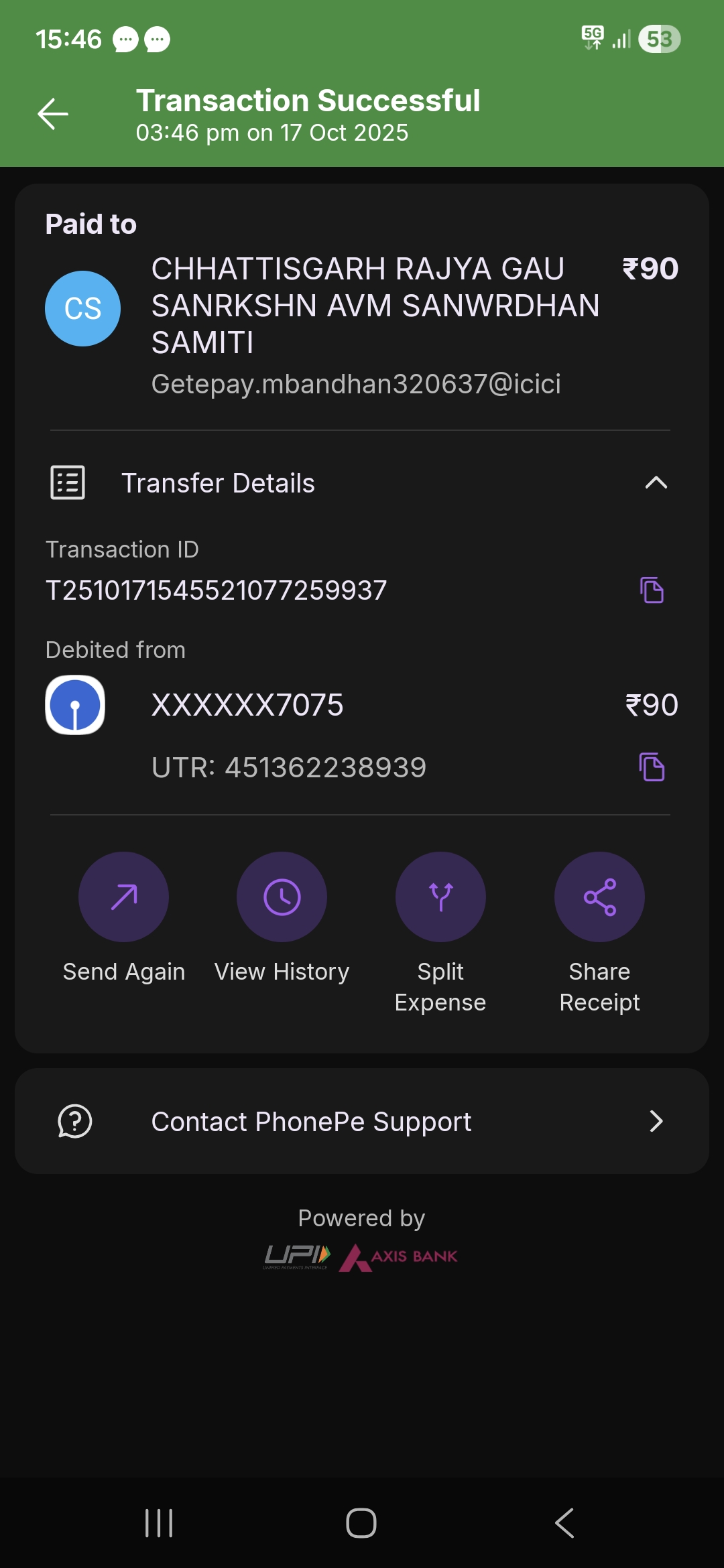Go back using the header arrow

pyautogui.click(x=53, y=114)
